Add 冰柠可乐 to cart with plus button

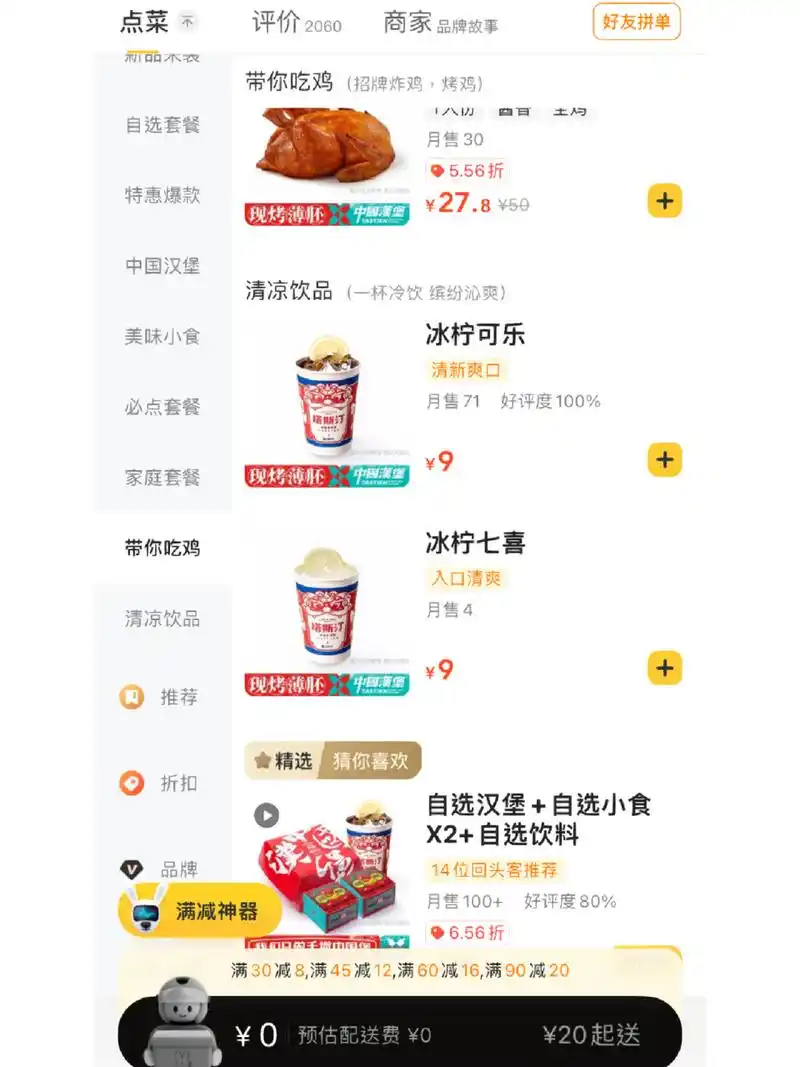click(x=663, y=460)
